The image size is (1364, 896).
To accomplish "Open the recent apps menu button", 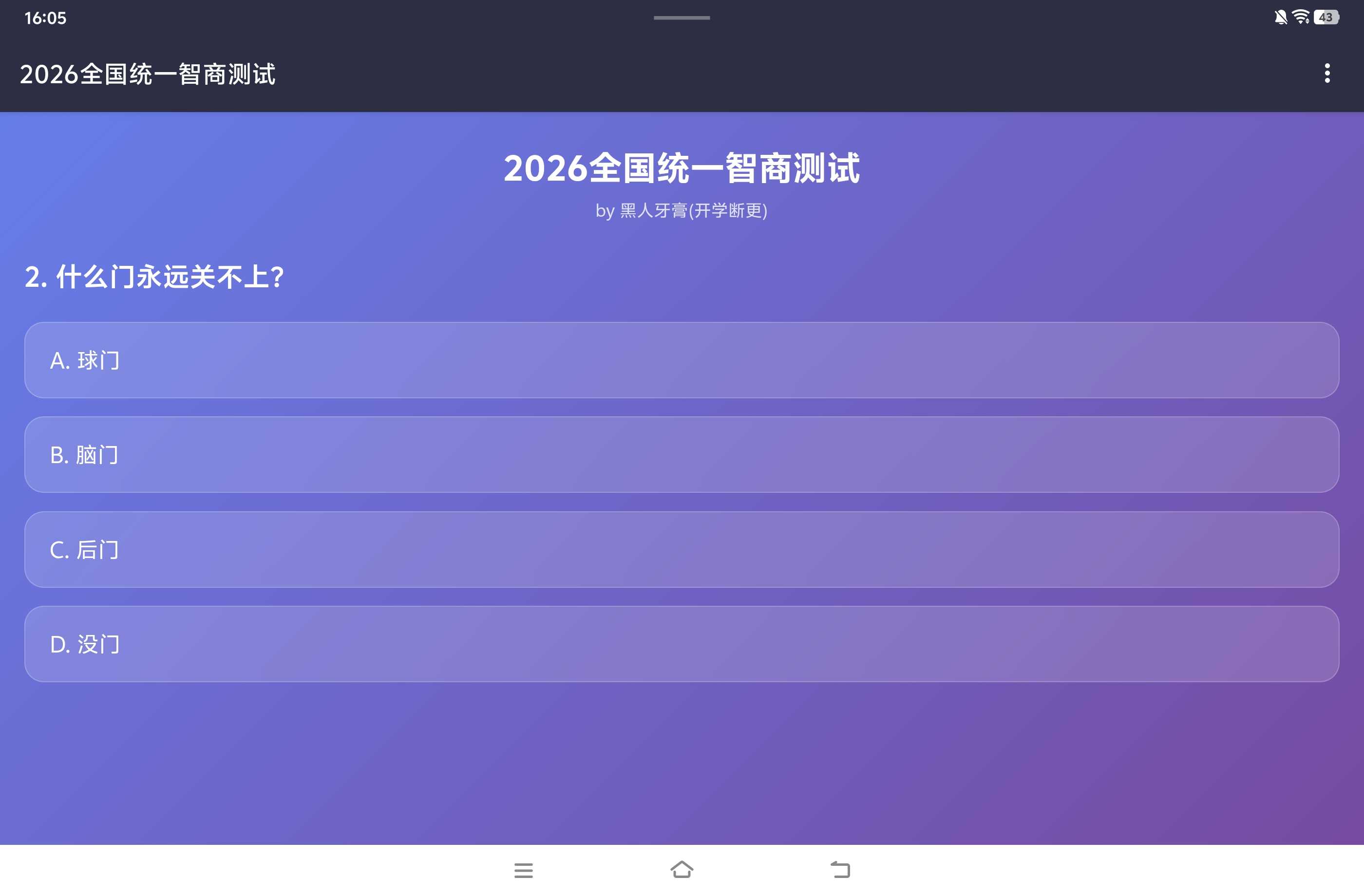I will [x=523, y=870].
